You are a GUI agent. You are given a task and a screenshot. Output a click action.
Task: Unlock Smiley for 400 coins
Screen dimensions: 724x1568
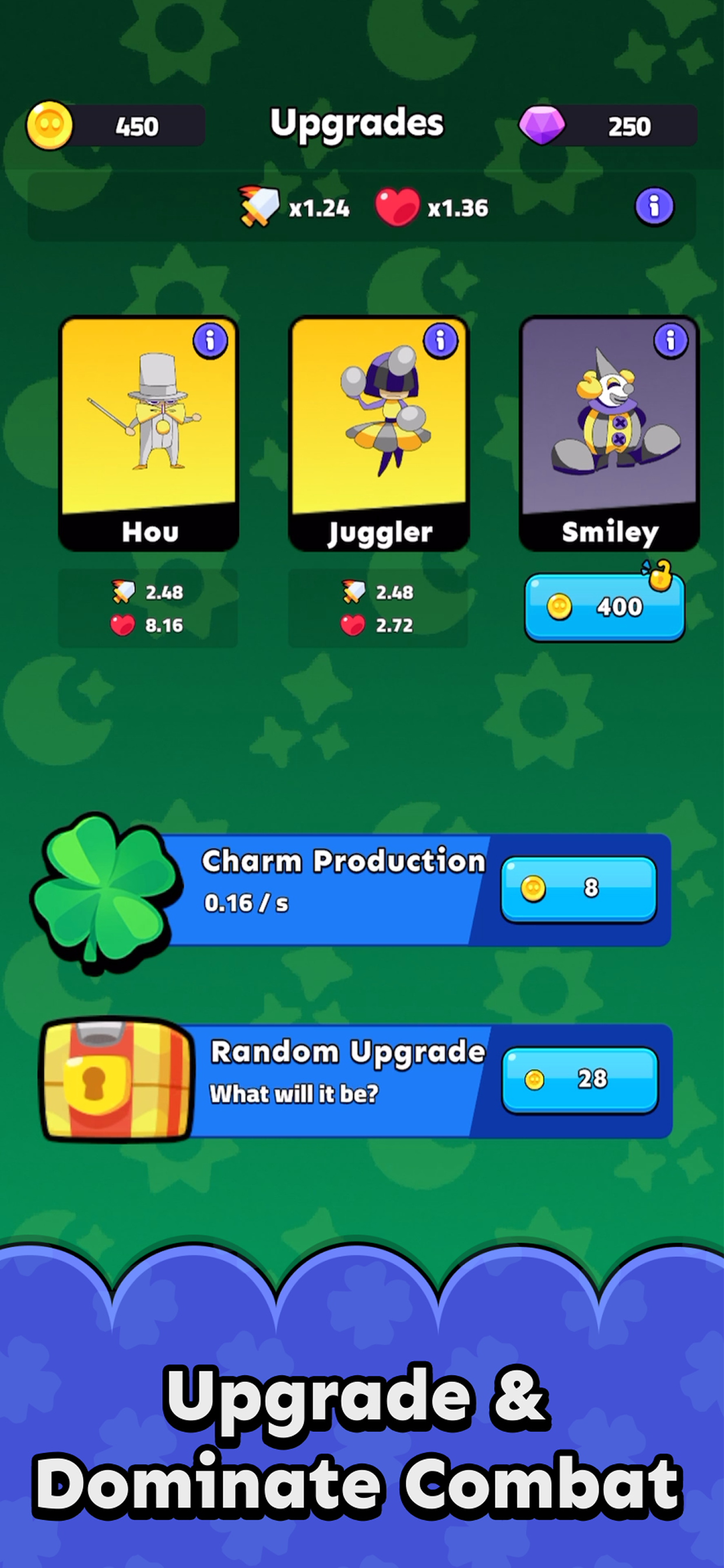[x=604, y=607]
